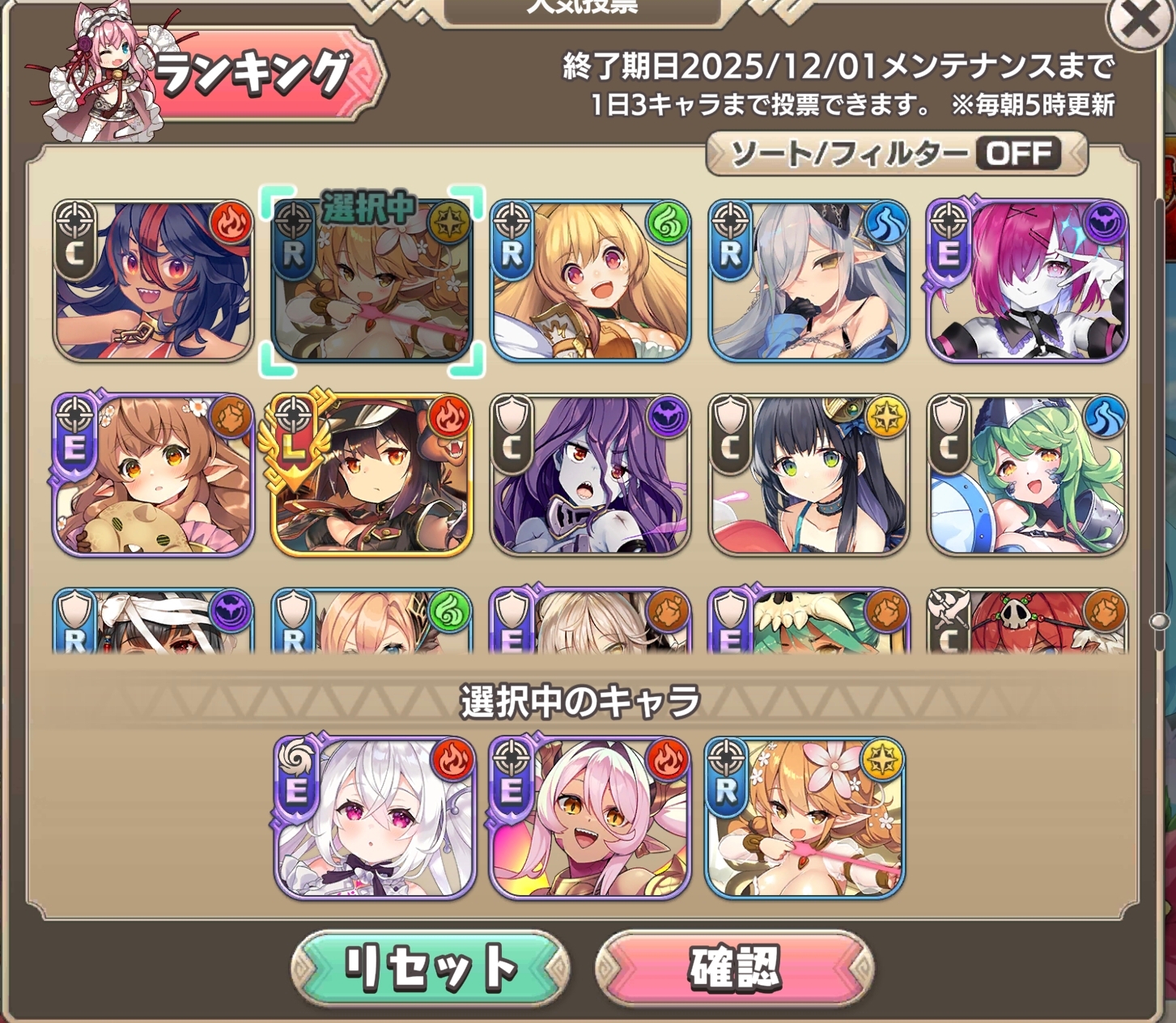The height and width of the screenshot is (1023, 1176).
Task: Choose the green-haired water shield character
Action: tap(1027, 475)
